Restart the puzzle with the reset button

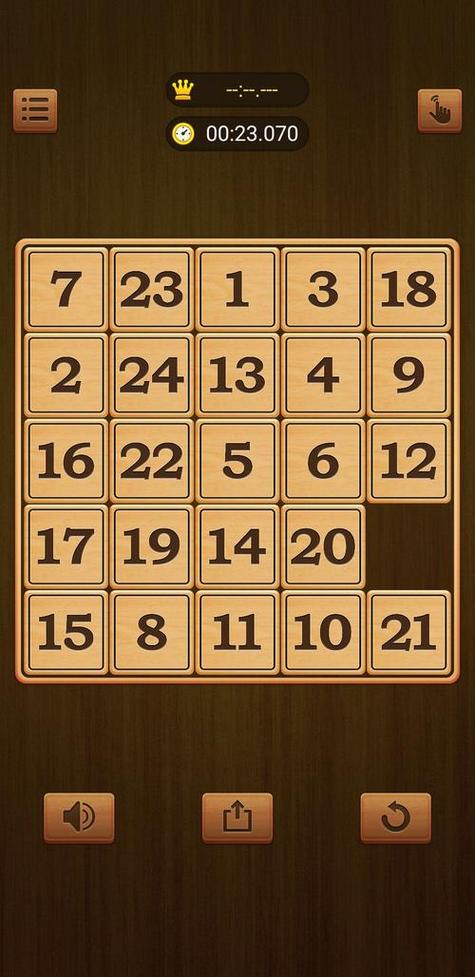[396, 817]
